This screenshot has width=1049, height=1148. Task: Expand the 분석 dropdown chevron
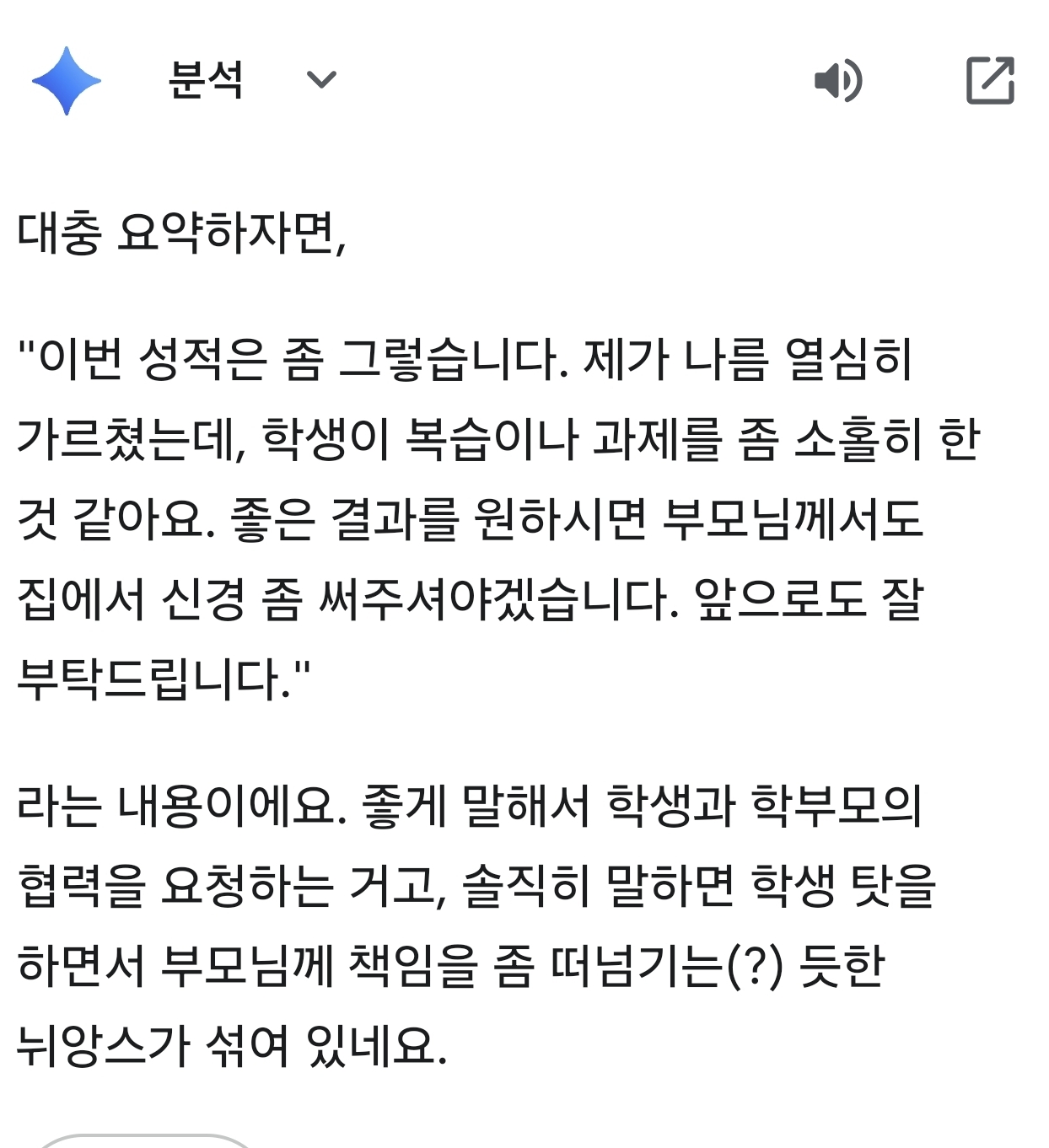pos(321,80)
